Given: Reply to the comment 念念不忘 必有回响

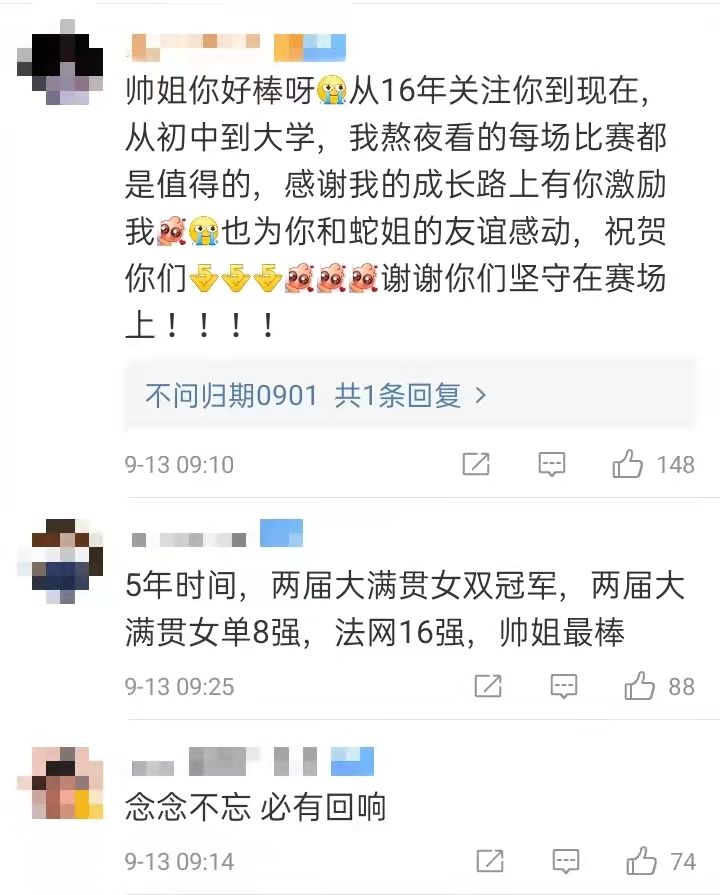Looking at the screenshot, I should [x=566, y=861].
